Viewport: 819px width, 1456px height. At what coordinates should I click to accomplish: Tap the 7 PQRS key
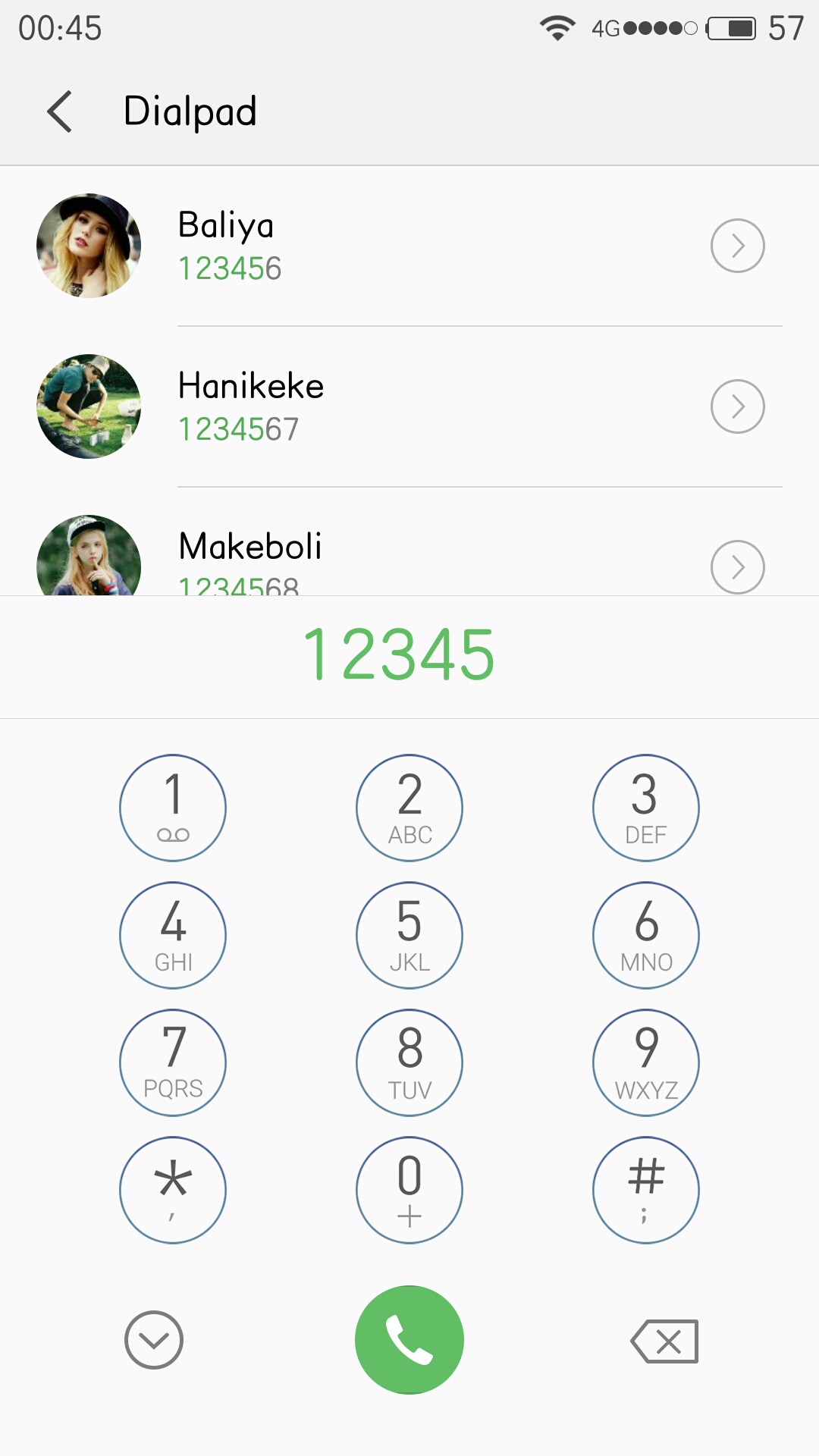pyautogui.click(x=173, y=1062)
